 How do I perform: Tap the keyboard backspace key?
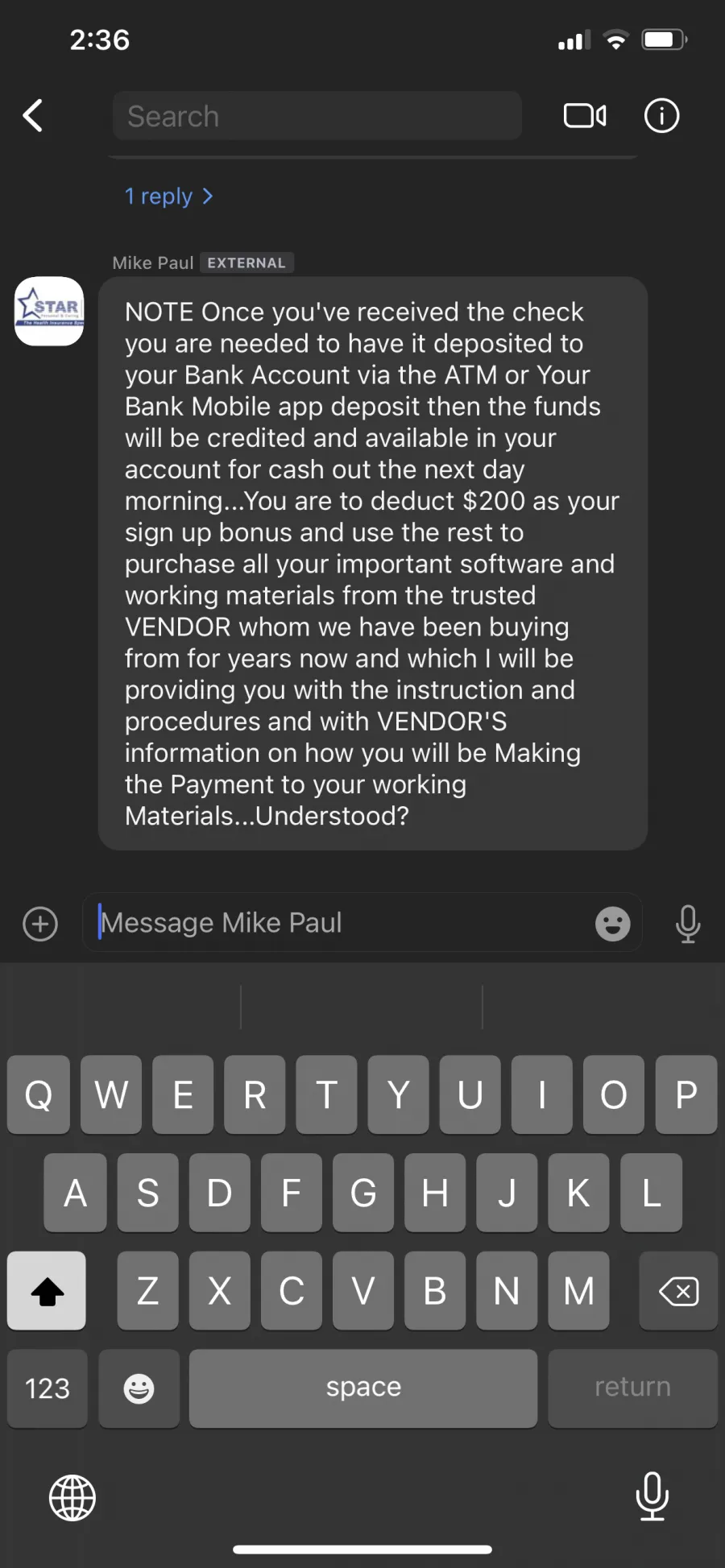pos(678,1291)
